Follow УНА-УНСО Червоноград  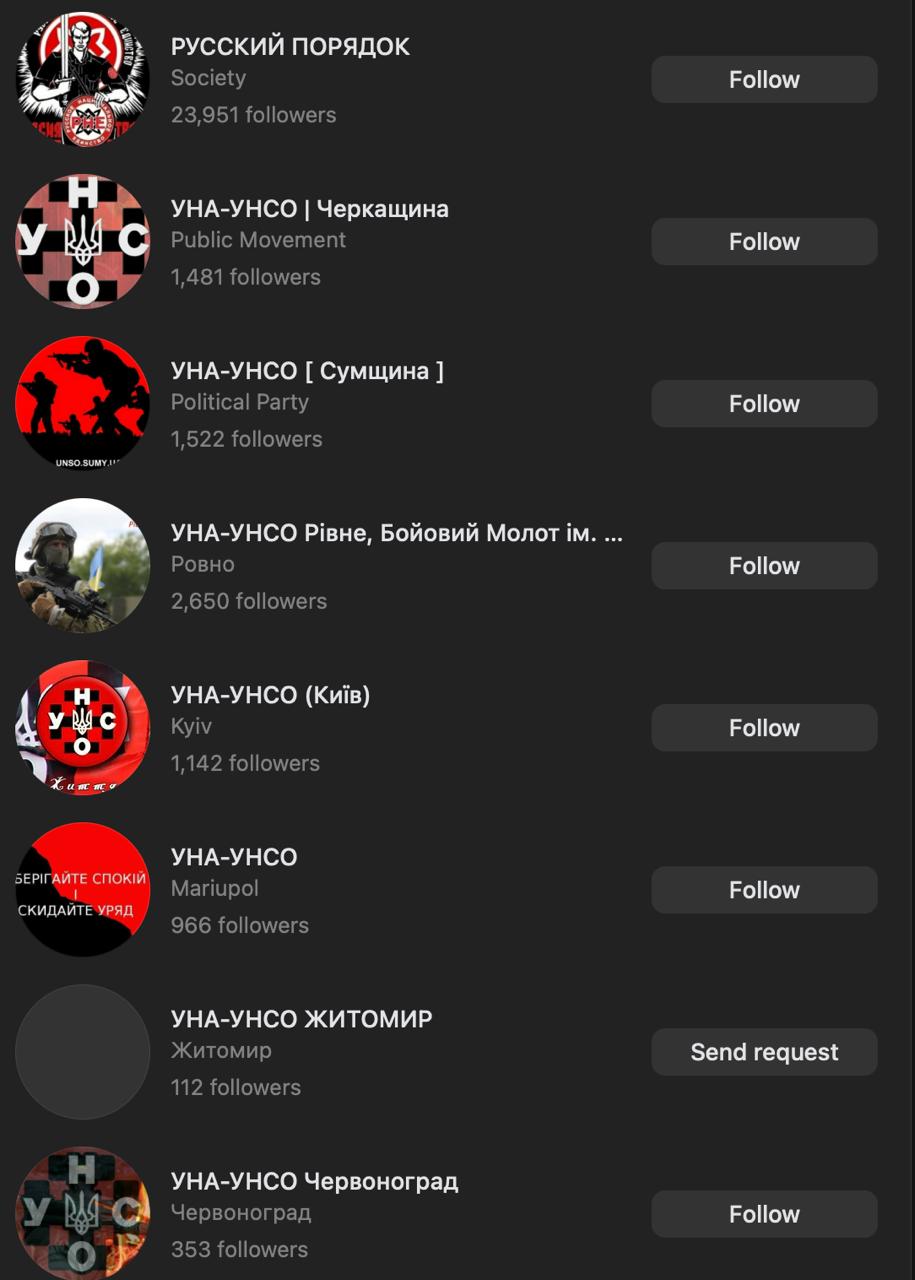(x=764, y=1214)
